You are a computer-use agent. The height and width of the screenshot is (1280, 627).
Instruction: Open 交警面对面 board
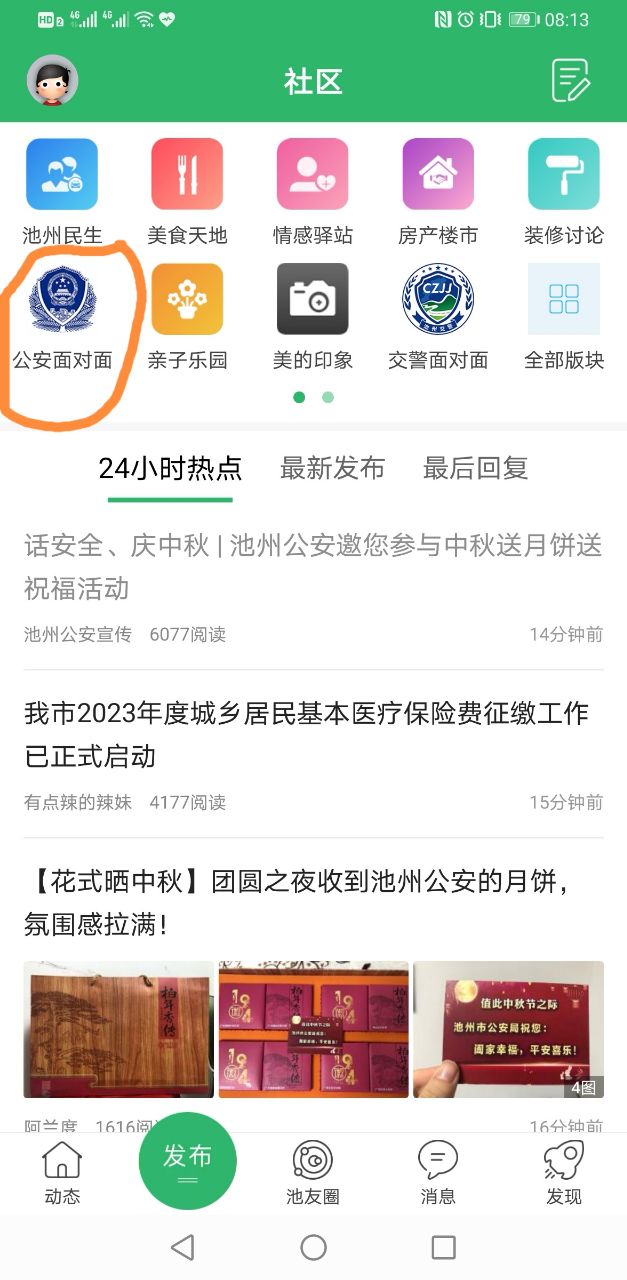[x=438, y=317]
